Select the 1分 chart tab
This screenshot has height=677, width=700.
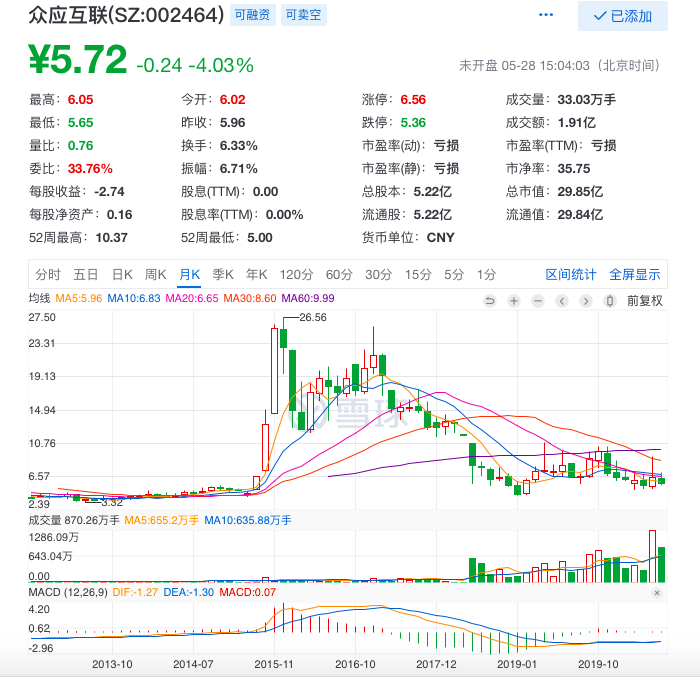pos(486,275)
